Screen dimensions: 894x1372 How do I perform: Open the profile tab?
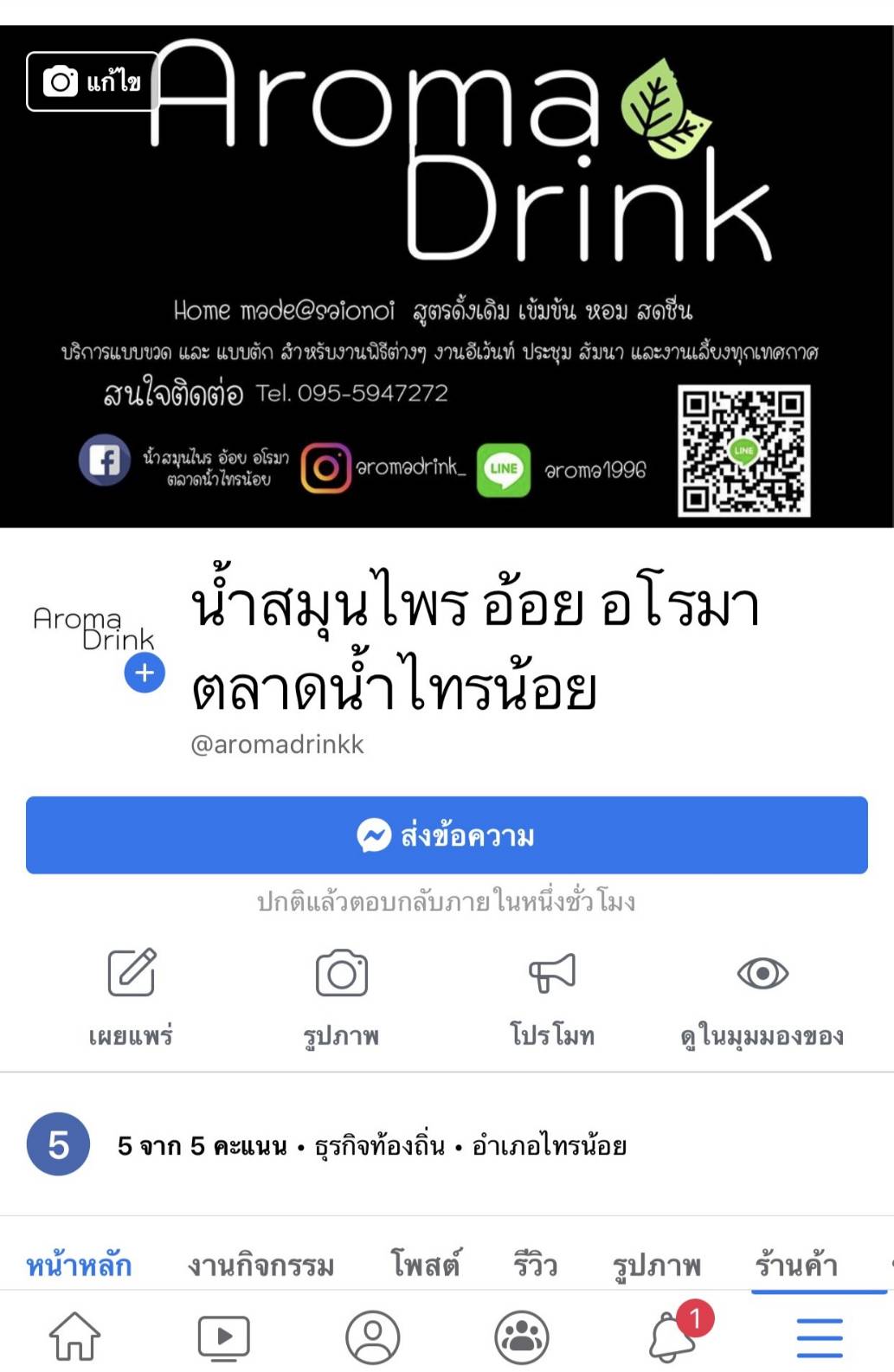[372, 1336]
